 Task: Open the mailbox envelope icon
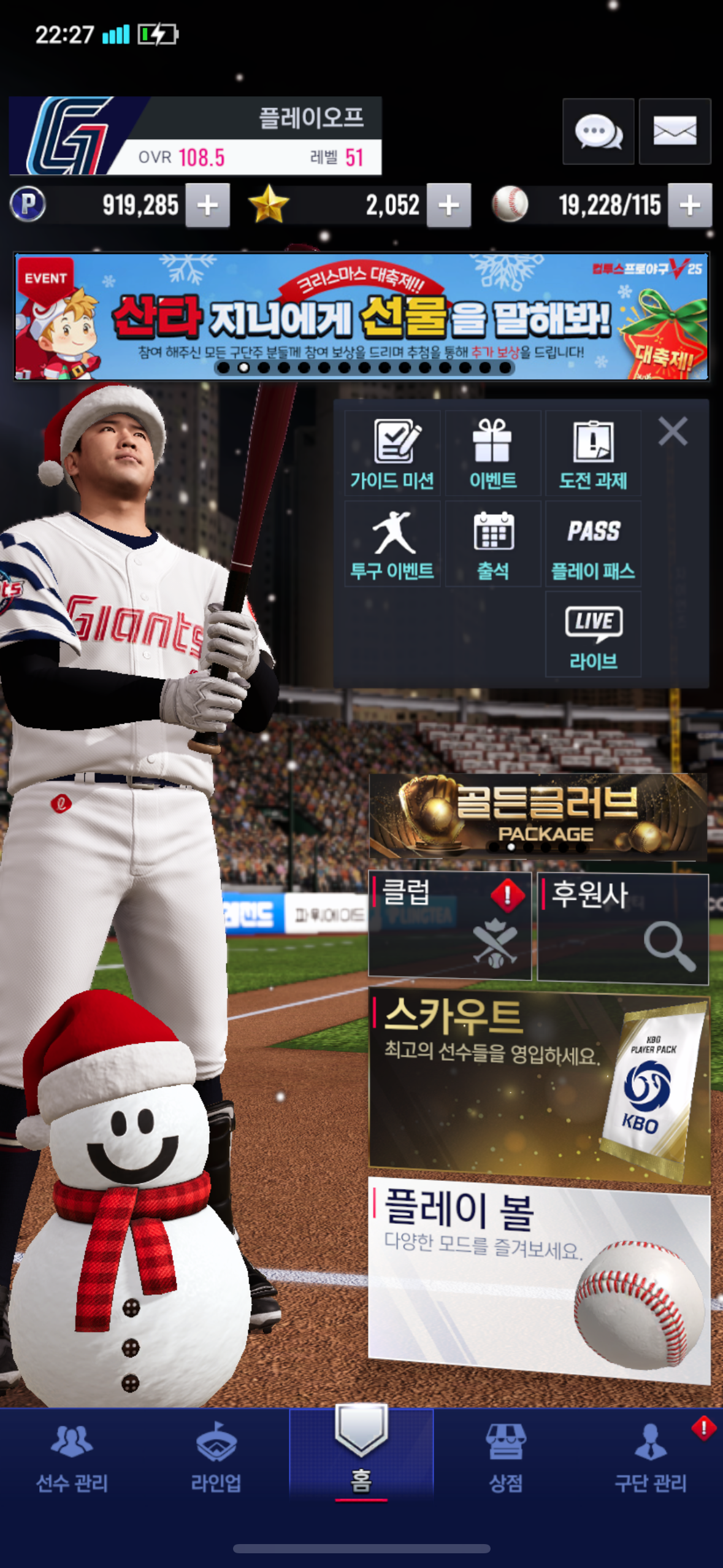coord(675,131)
